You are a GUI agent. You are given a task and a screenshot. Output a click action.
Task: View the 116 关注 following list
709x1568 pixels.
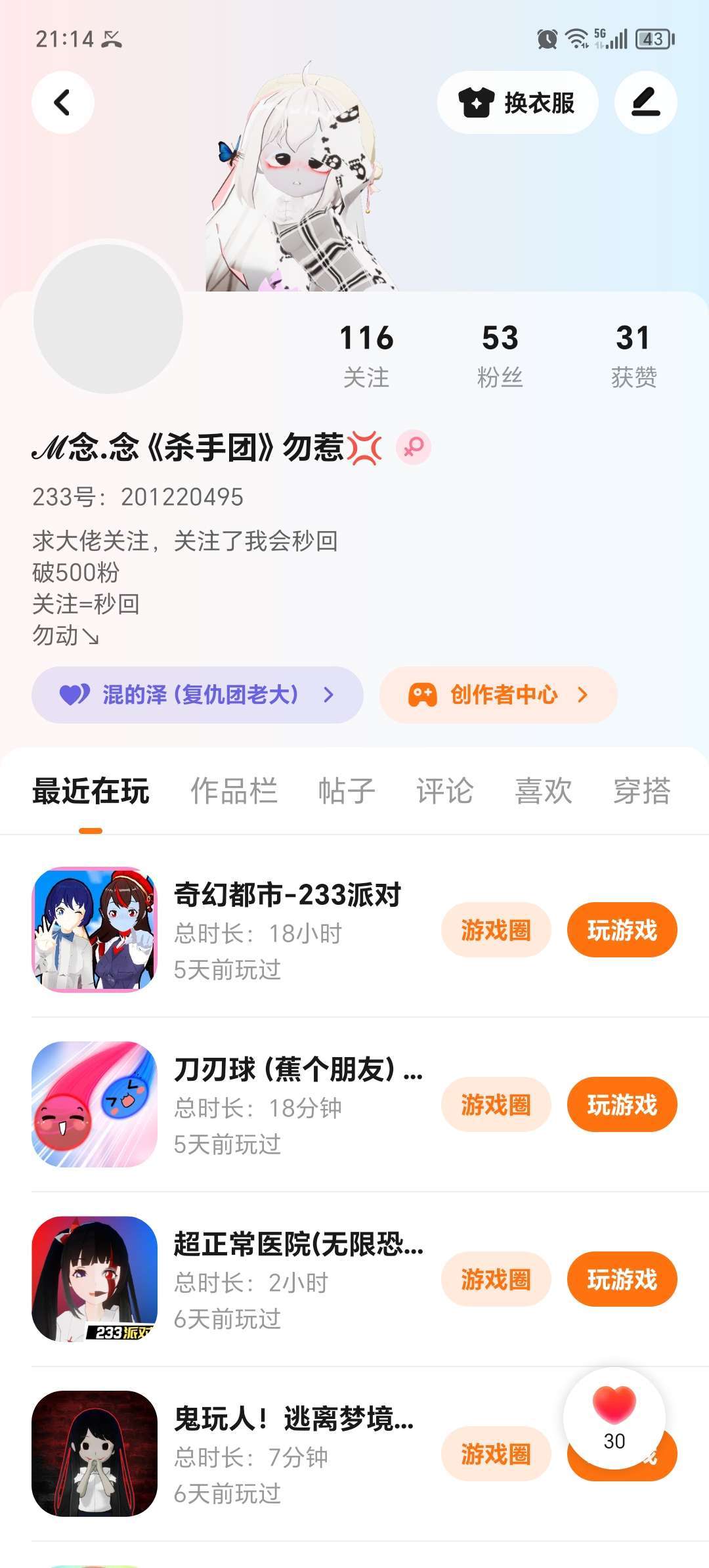point(366,355)
